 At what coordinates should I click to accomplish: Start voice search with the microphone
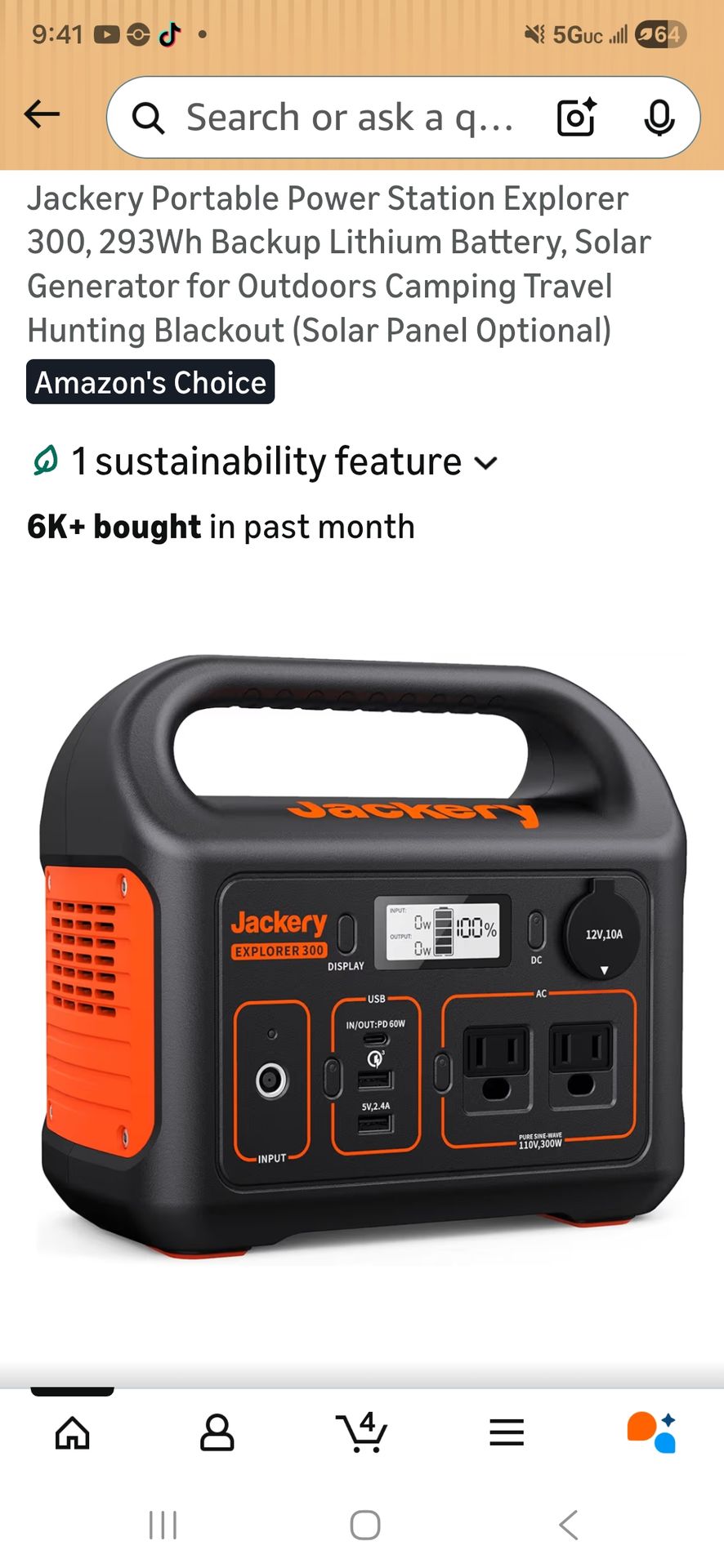click(x=659, y=118)
